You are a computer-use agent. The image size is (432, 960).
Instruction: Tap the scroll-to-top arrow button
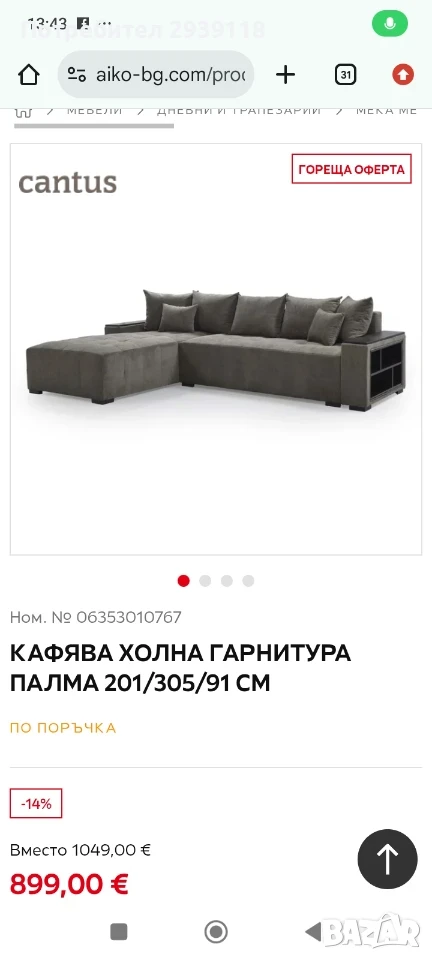tap(387, 859)
